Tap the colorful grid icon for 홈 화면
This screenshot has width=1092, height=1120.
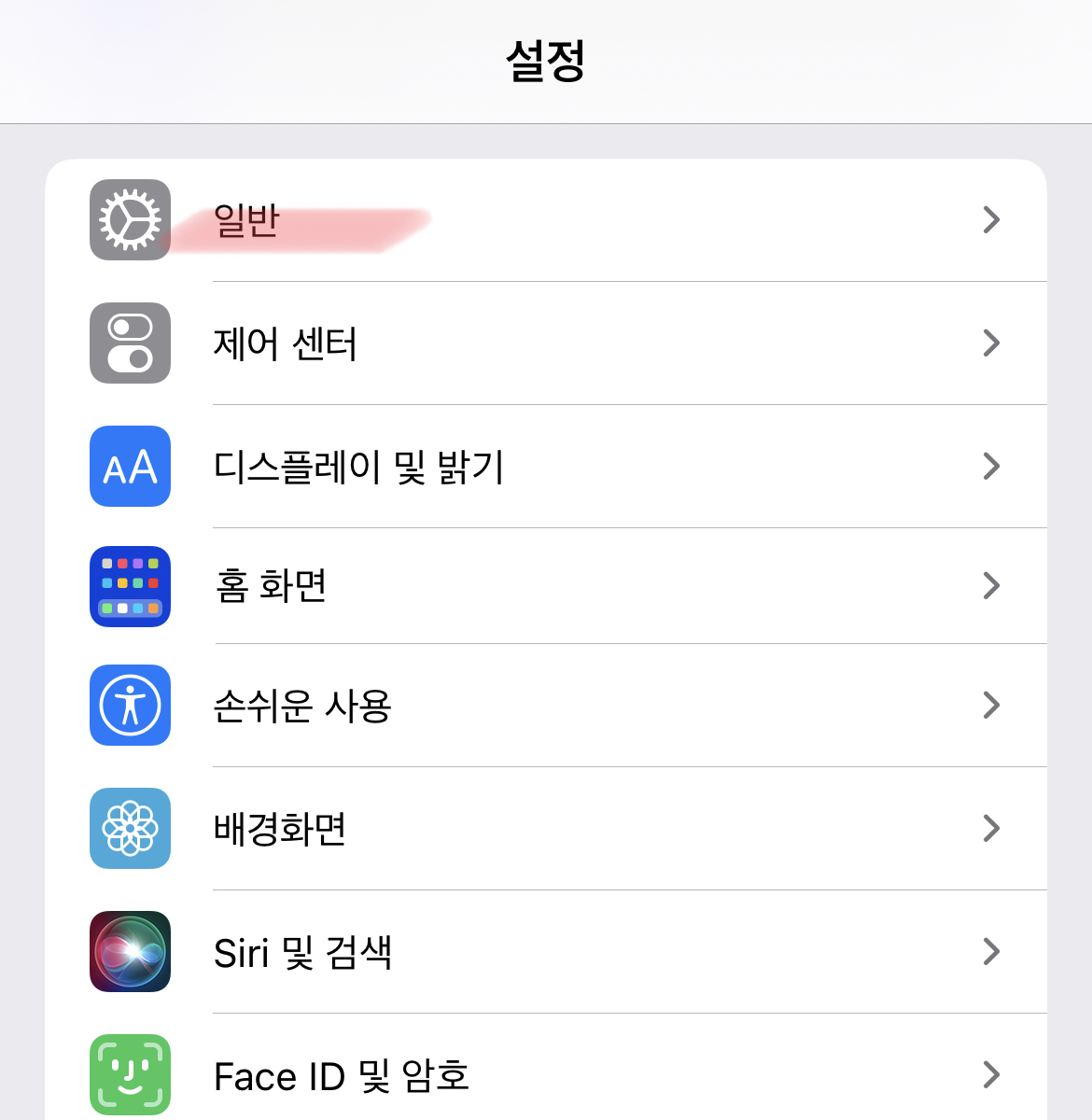(130, 586)
